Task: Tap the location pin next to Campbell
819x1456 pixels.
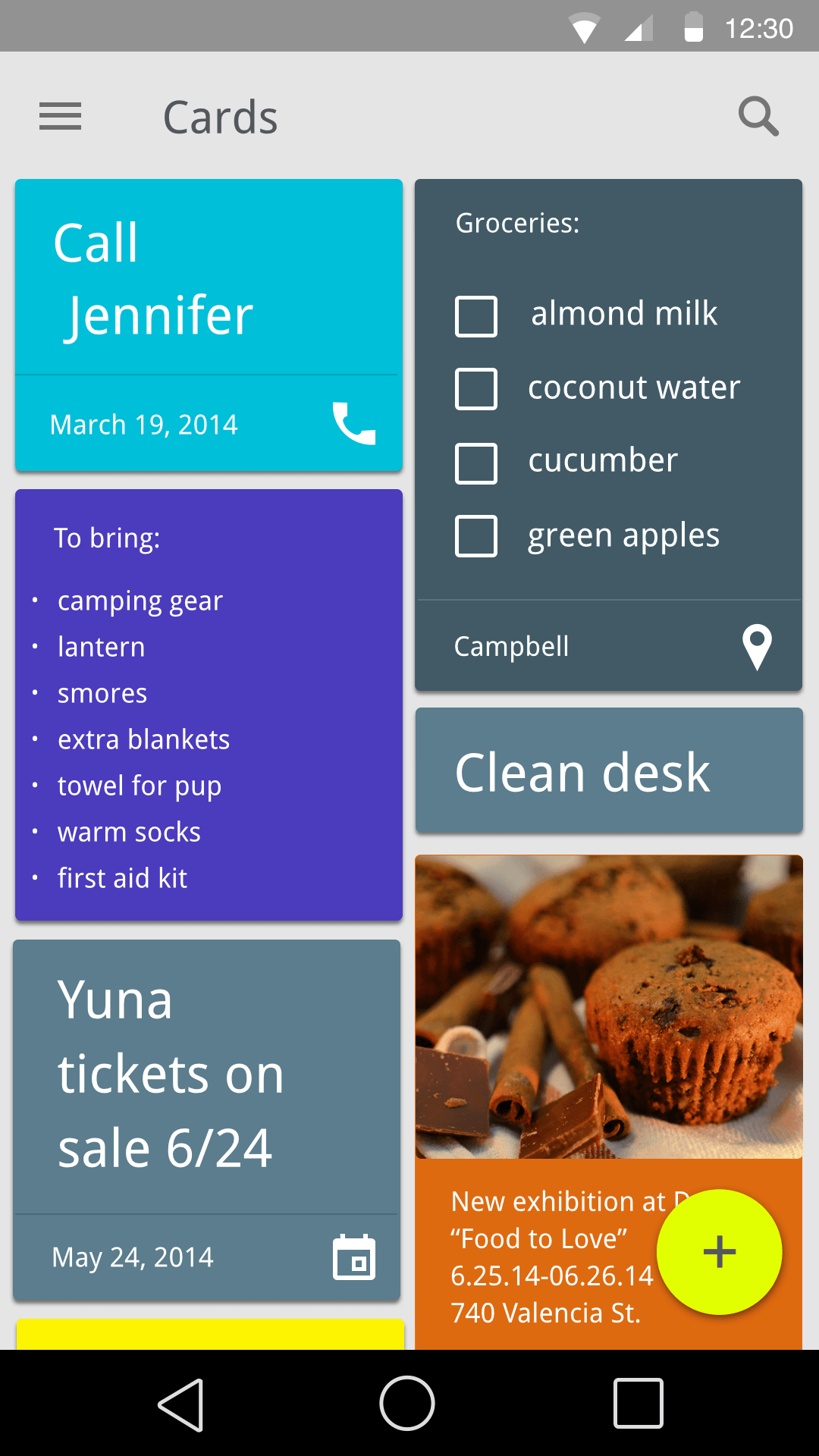Action: point(757,647)
